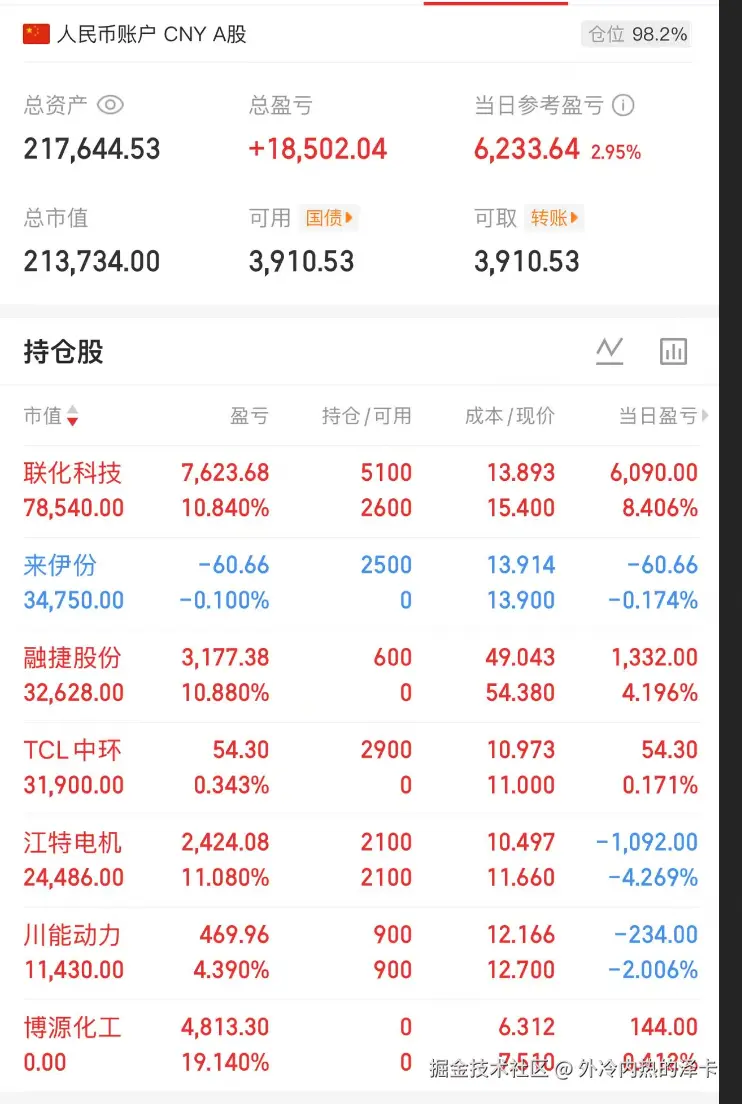The width and height of the screenshot is (742, 1104).
Task: Toggle the eye icon to hide 总资产
Action: click(x=110, y=104)
